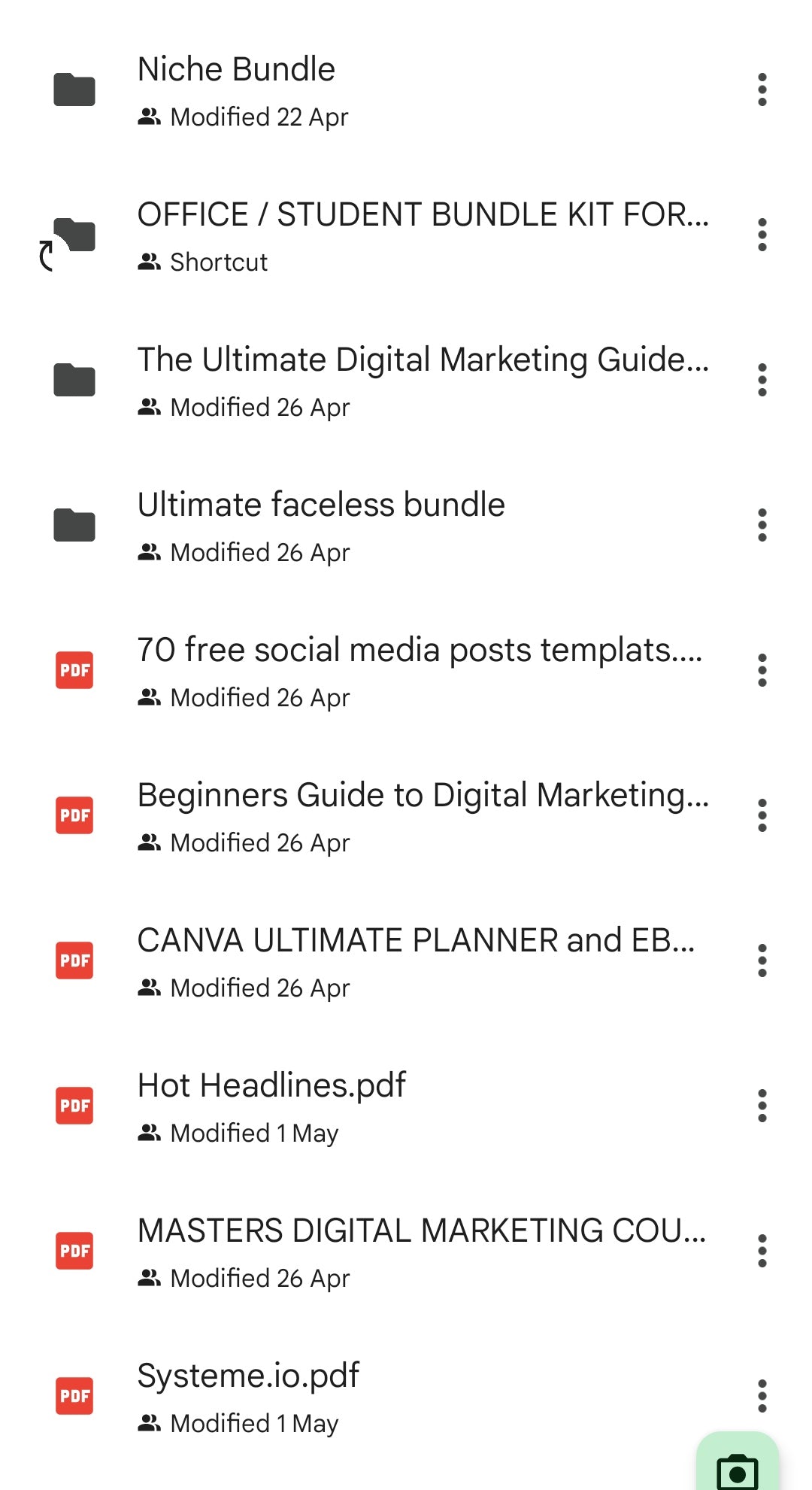Open The Ultimate Digital Marketing Guide folder
Viewport: 812px width, 1490px height.
pos(423,360)
